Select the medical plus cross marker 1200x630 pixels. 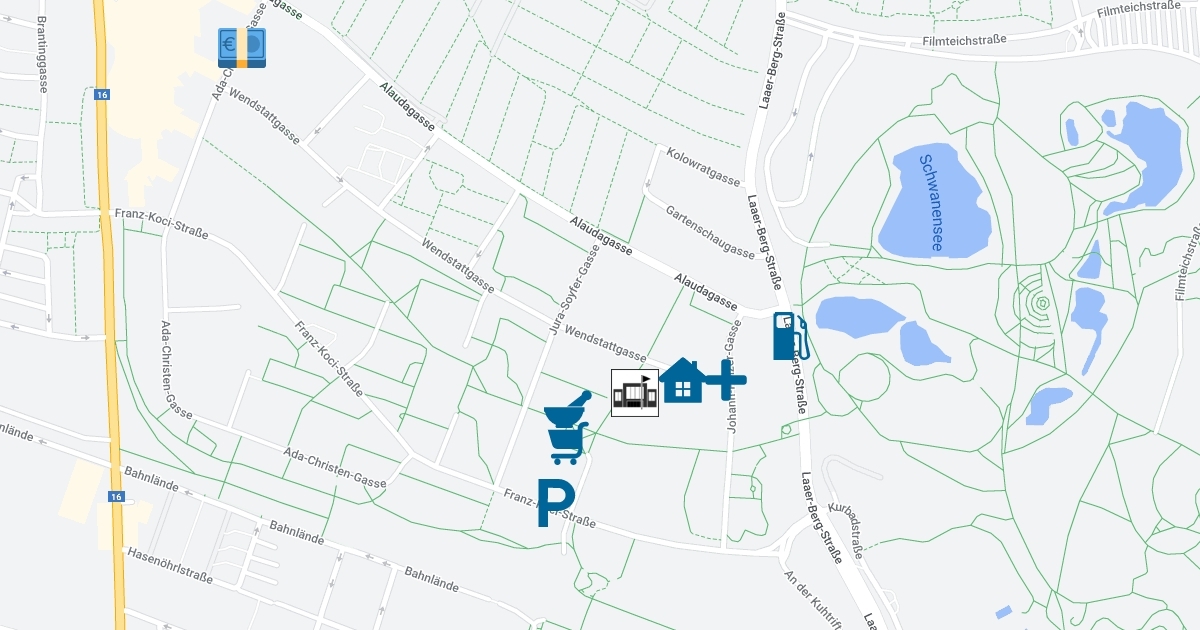726,379
